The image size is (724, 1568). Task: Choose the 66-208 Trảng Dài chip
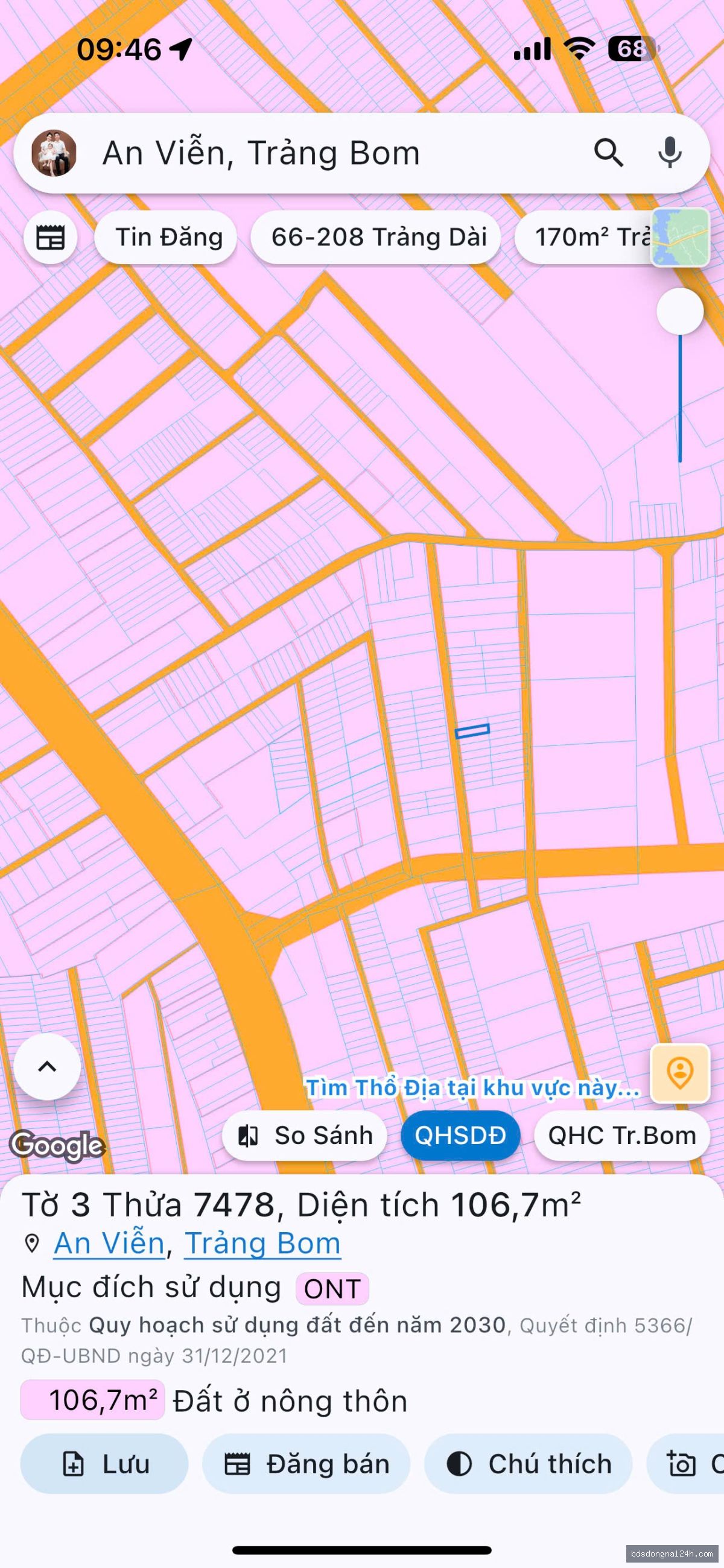point(376,238)
